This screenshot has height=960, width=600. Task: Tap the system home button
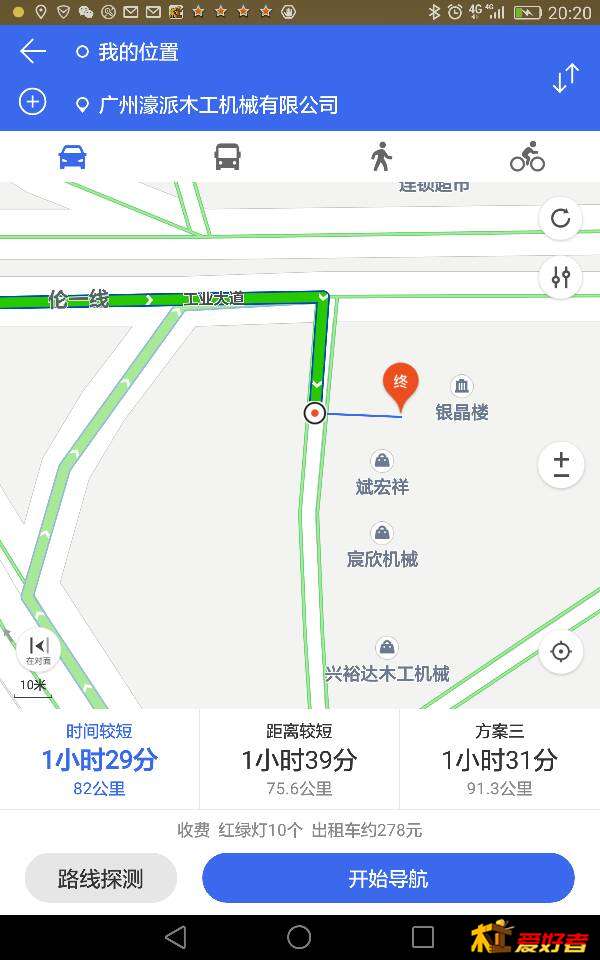(x=299, y=937)
